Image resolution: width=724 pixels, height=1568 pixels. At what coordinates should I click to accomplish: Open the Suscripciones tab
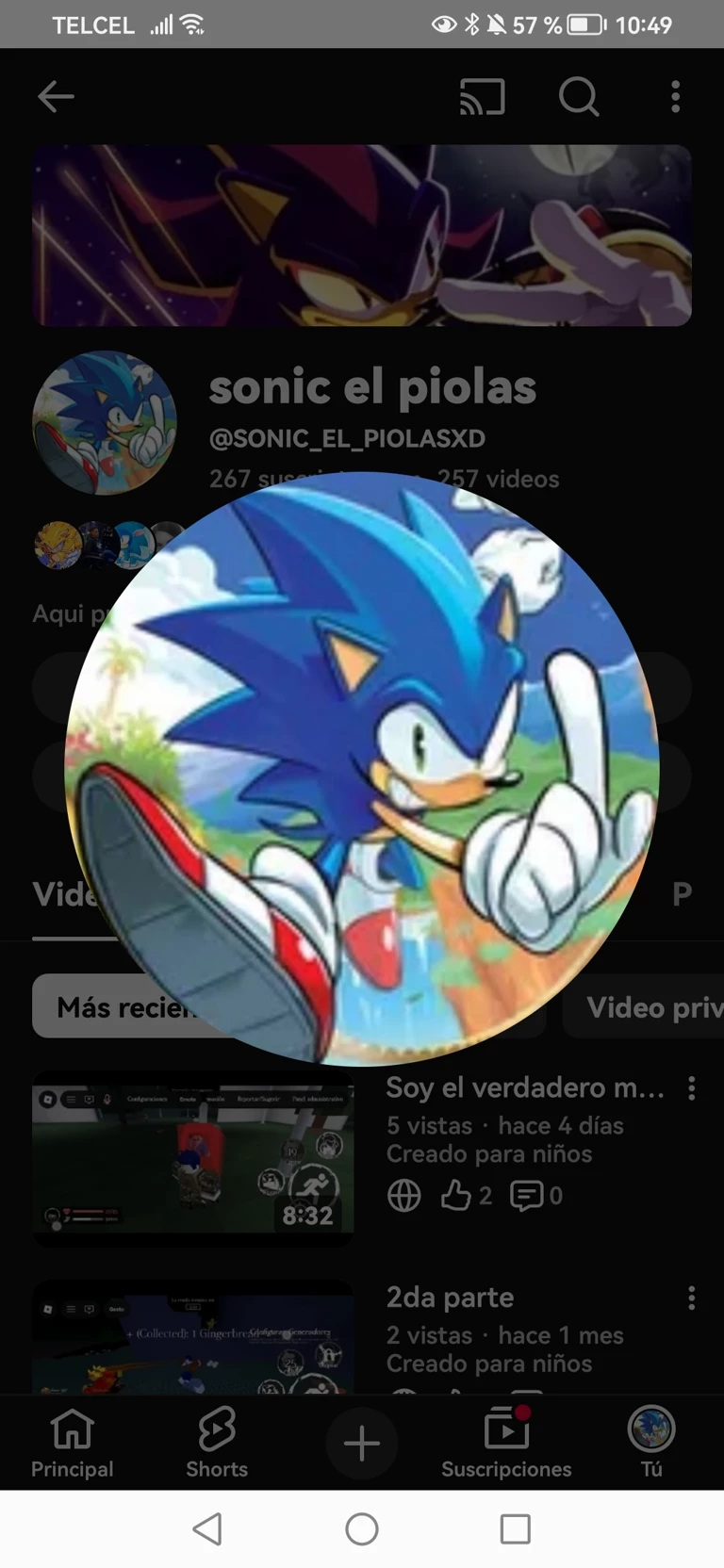(506, 1444)
